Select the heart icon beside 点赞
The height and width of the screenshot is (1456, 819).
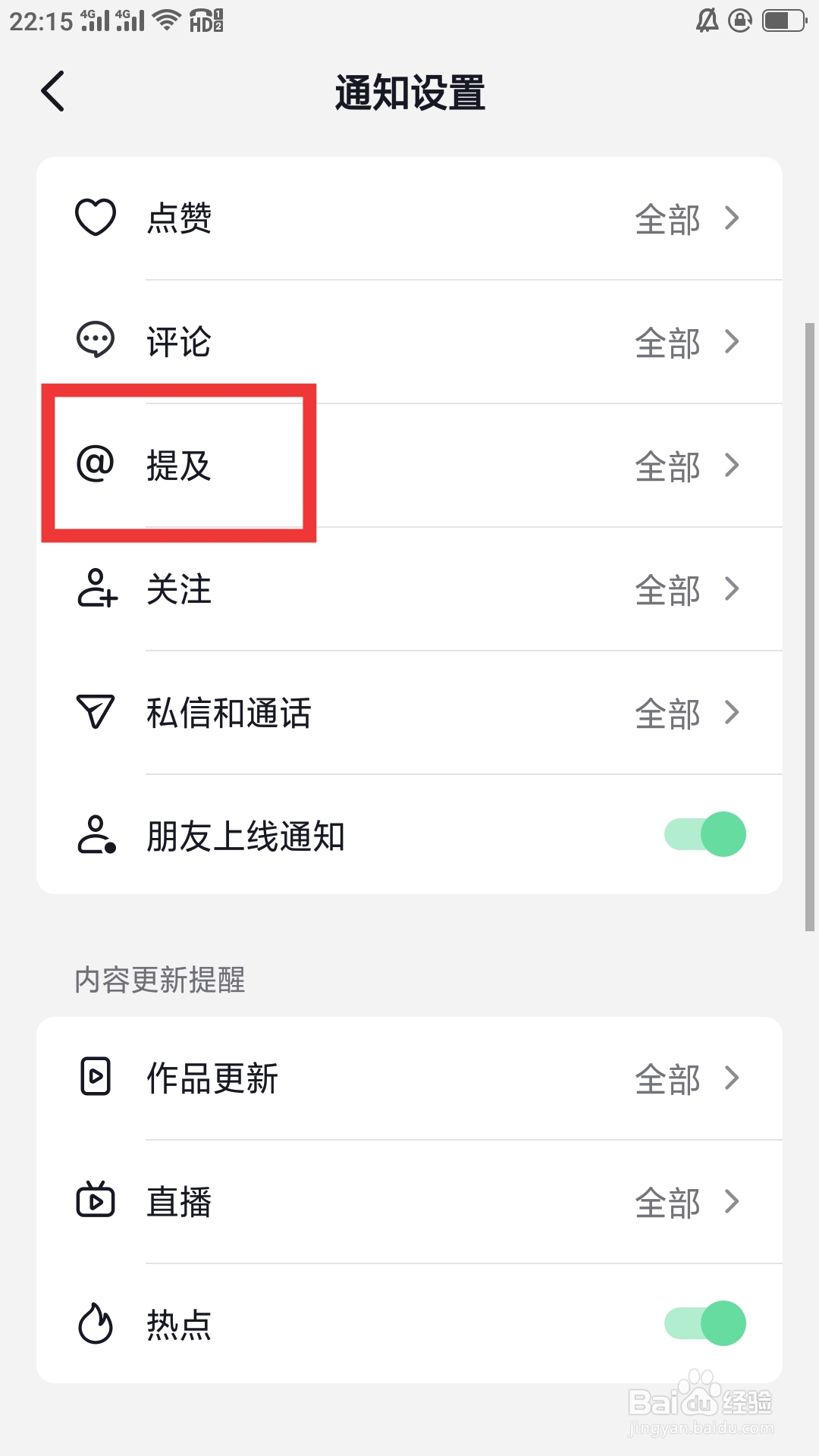(x=94, y=218)
